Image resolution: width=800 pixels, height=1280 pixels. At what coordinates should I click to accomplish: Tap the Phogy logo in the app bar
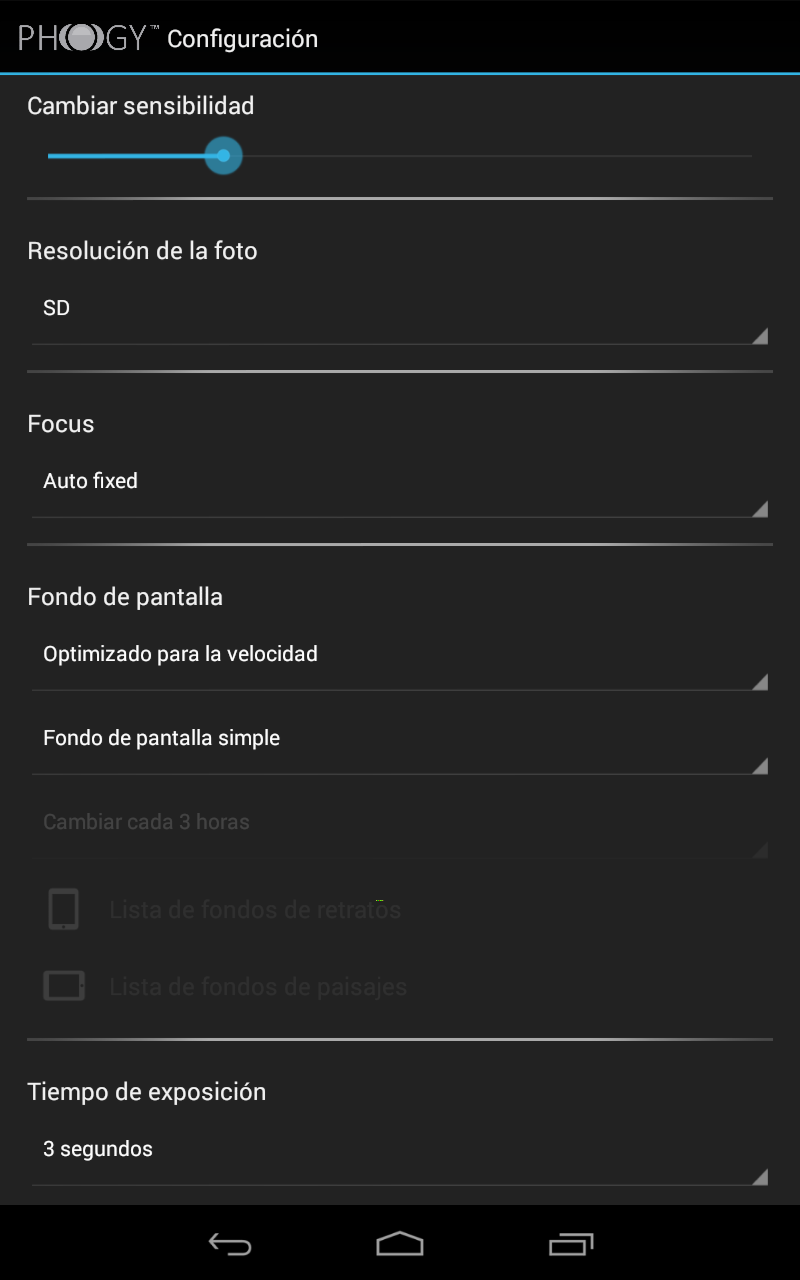point(89,38)
